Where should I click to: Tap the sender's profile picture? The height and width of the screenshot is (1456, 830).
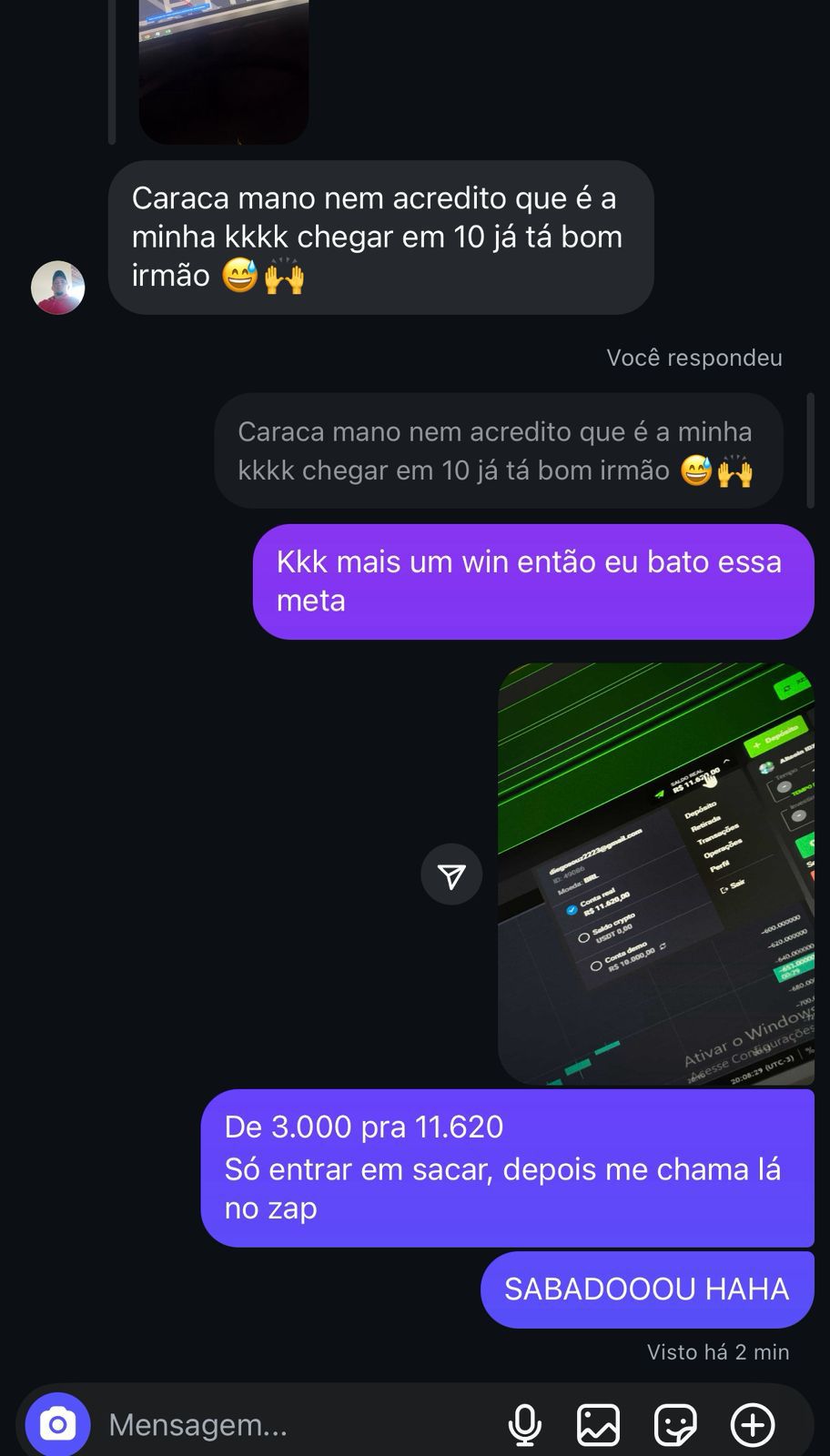coord(57,287)
